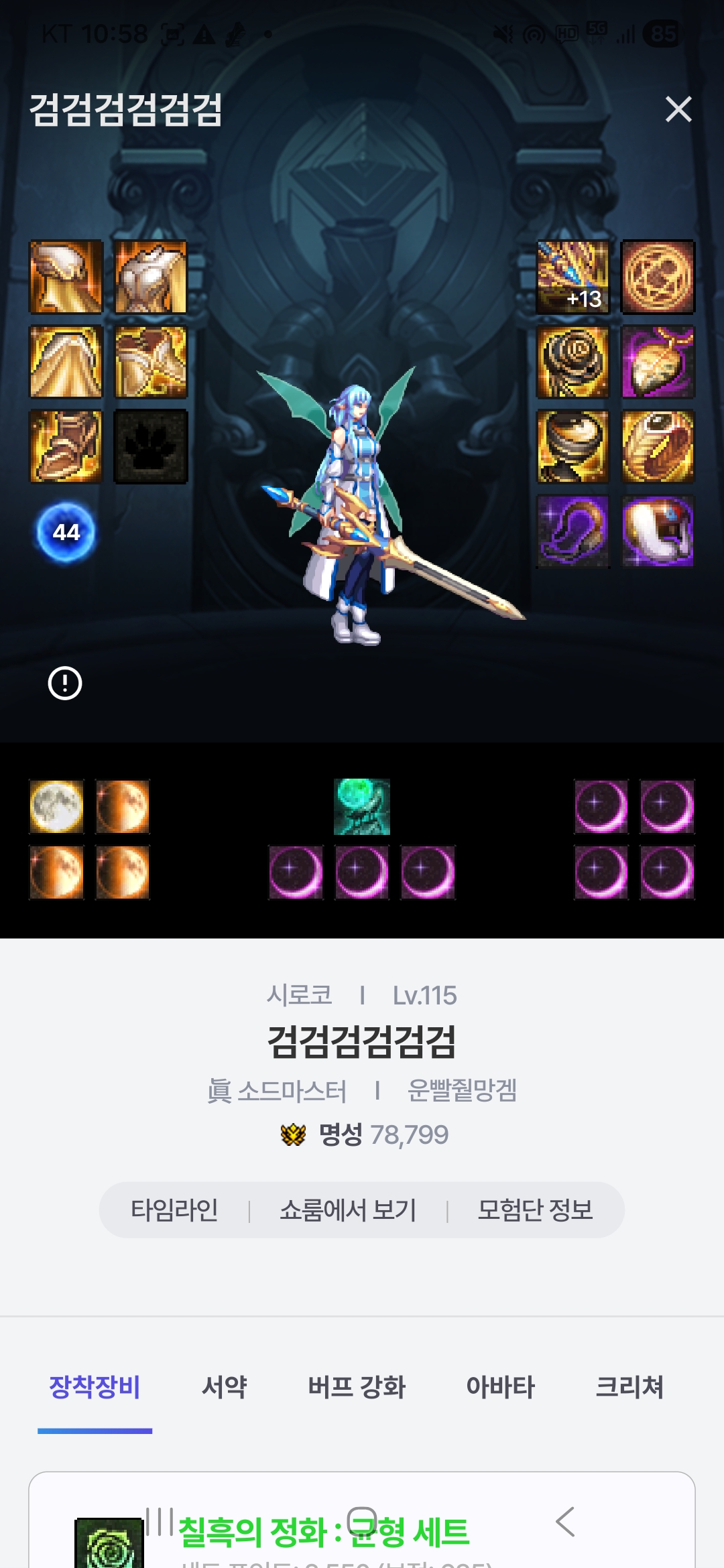Tap the white full moon slot
The height and width of the screenshot is (1568, 724).
coord(57,807)
